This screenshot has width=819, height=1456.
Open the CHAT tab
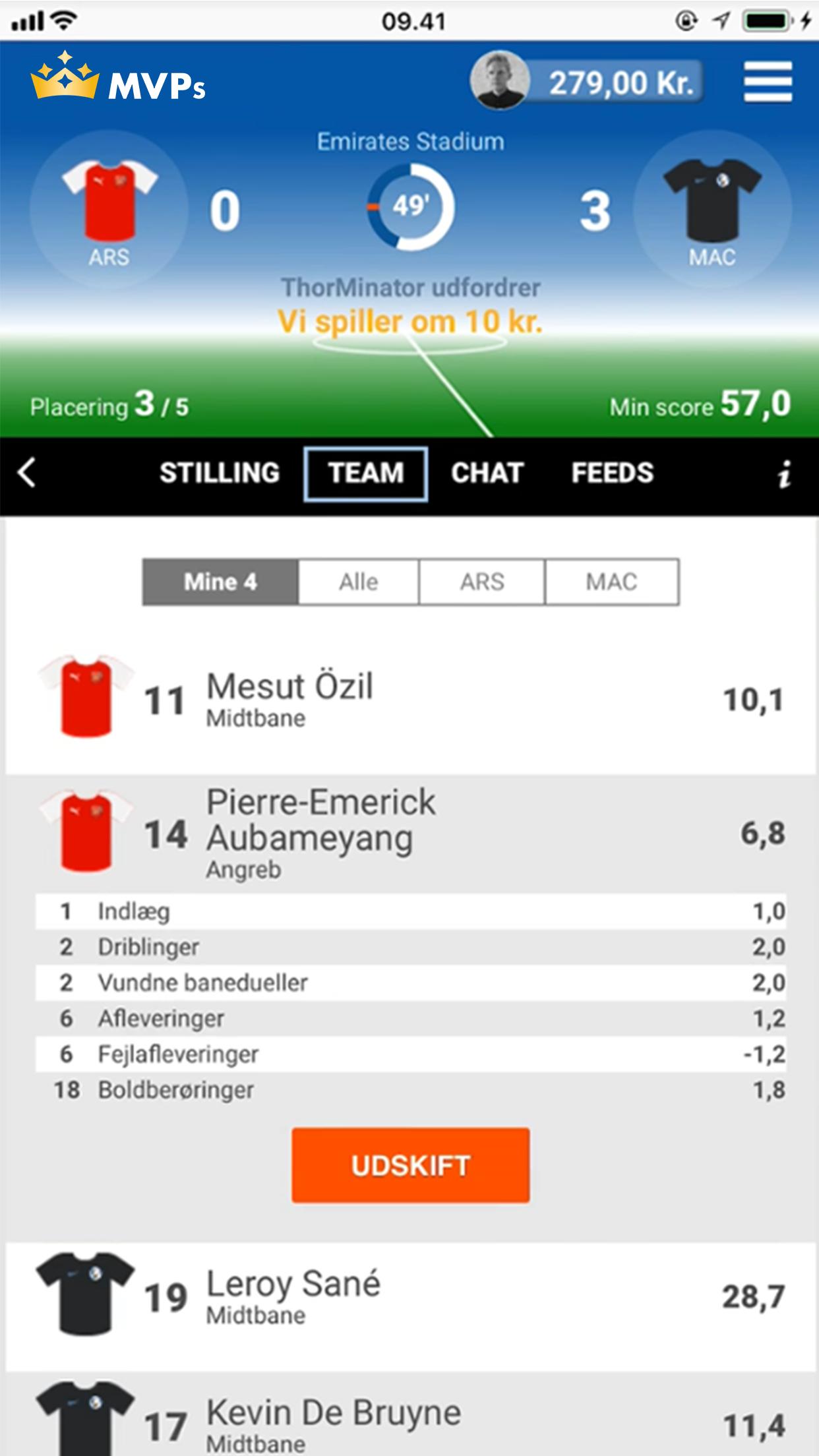click(x=487, y=473)
